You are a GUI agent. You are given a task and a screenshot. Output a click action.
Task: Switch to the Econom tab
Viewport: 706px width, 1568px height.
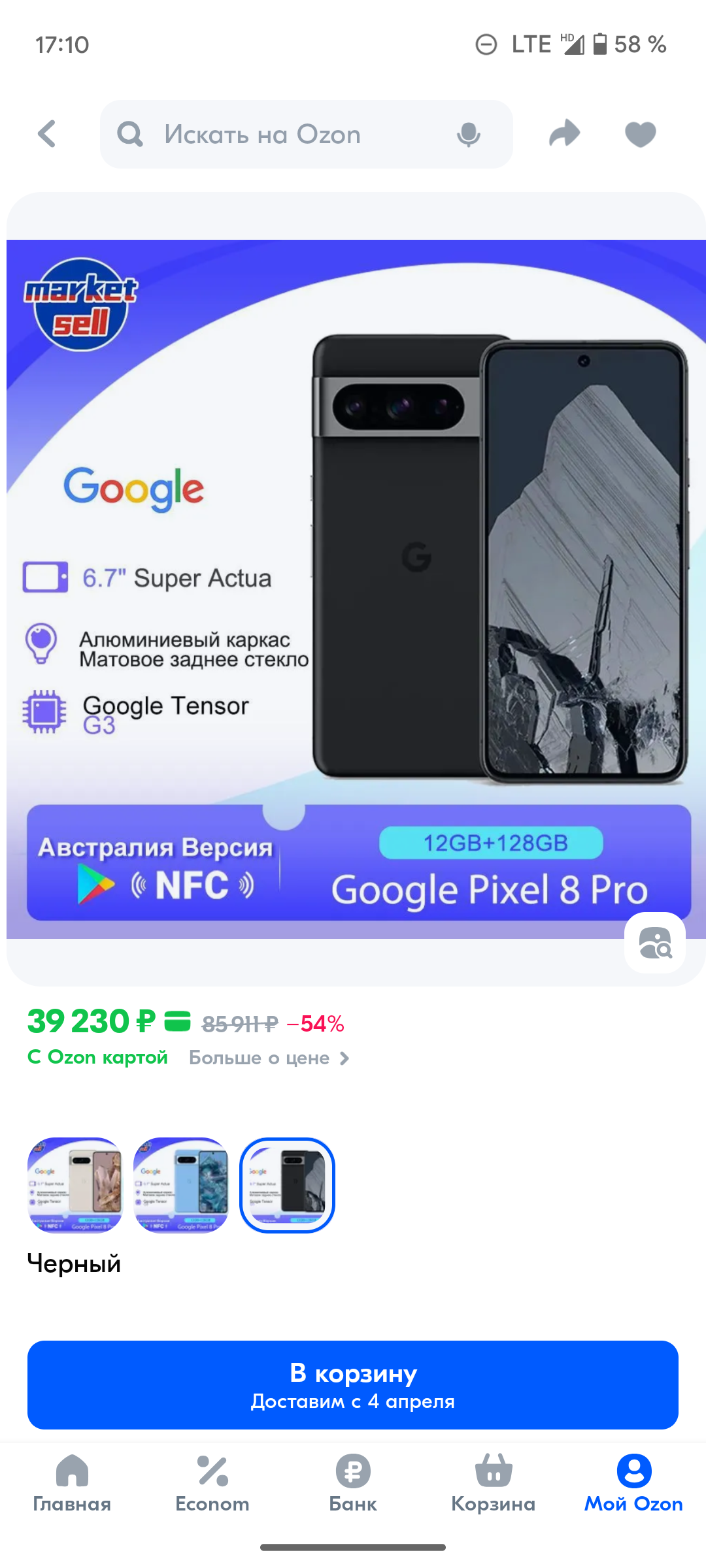(212, 1483)
